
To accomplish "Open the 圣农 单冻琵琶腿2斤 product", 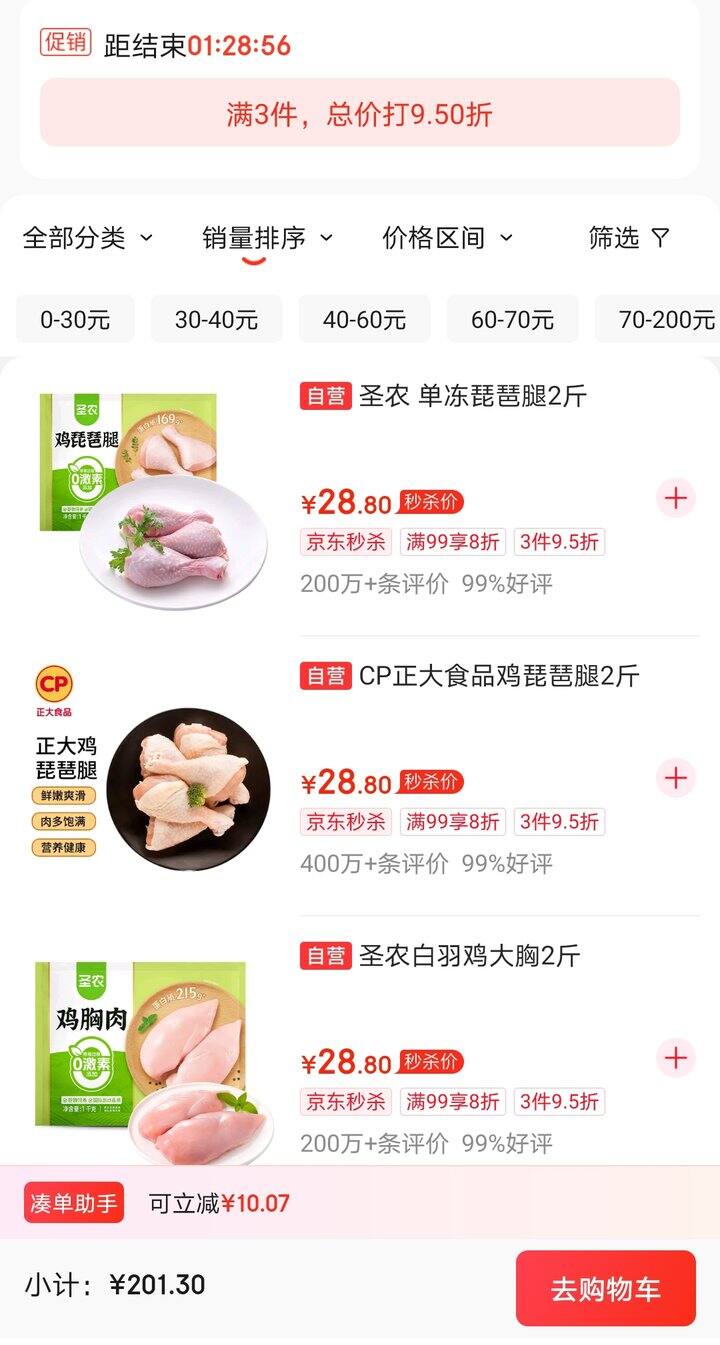I will 472,396.
